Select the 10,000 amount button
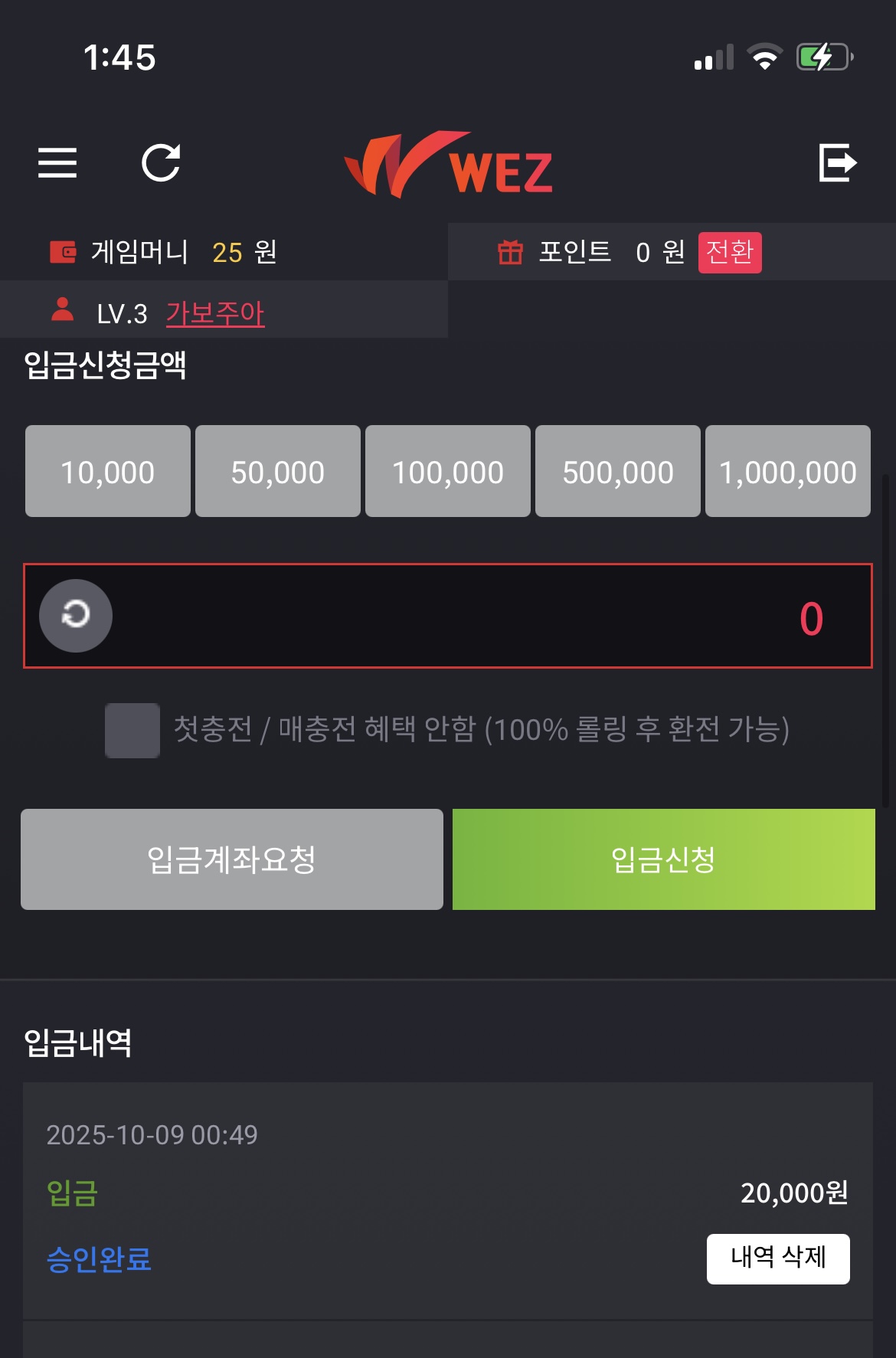Viewport: 896px width, 1358px height. (108, 471)
